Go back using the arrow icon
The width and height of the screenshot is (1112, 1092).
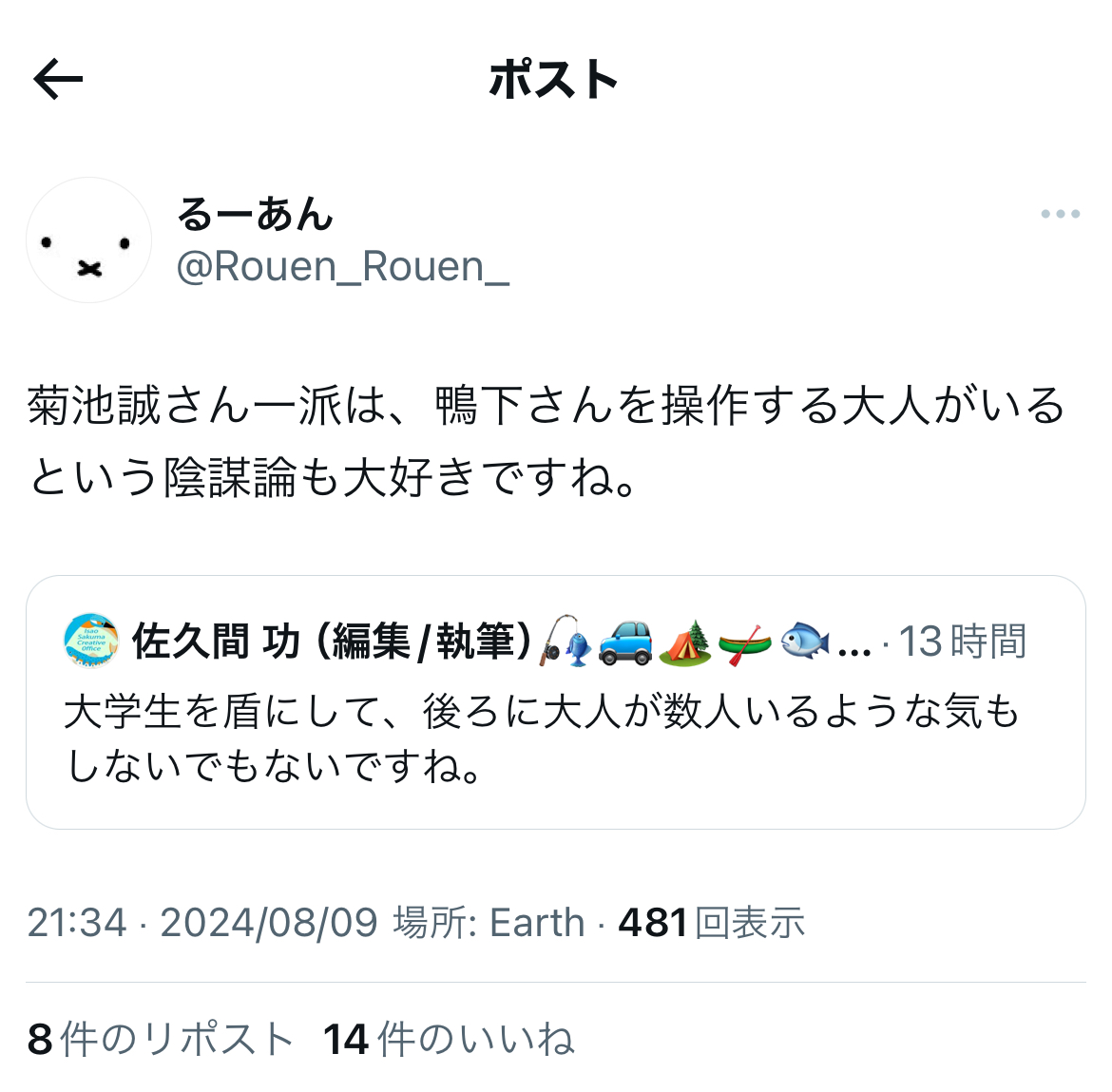point(59,79)
